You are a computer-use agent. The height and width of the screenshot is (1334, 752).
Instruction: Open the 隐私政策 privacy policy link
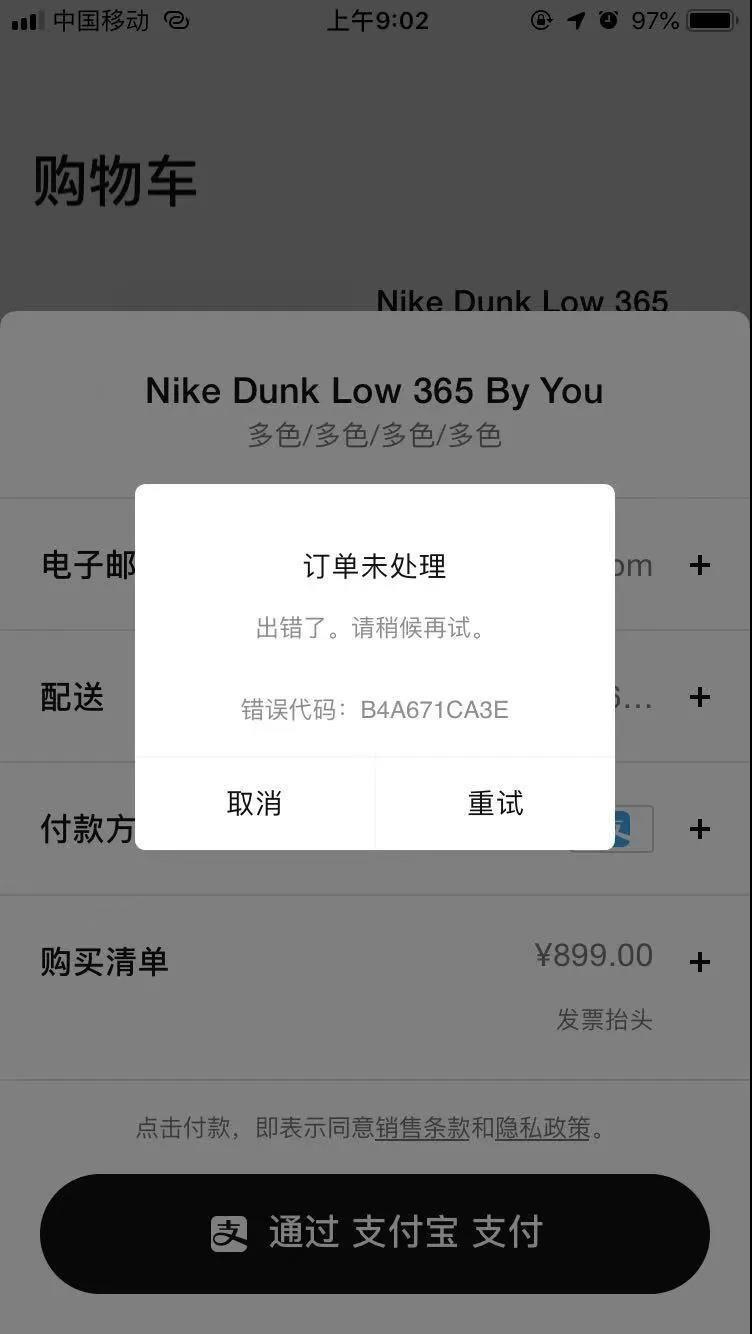coord(543,1130)
